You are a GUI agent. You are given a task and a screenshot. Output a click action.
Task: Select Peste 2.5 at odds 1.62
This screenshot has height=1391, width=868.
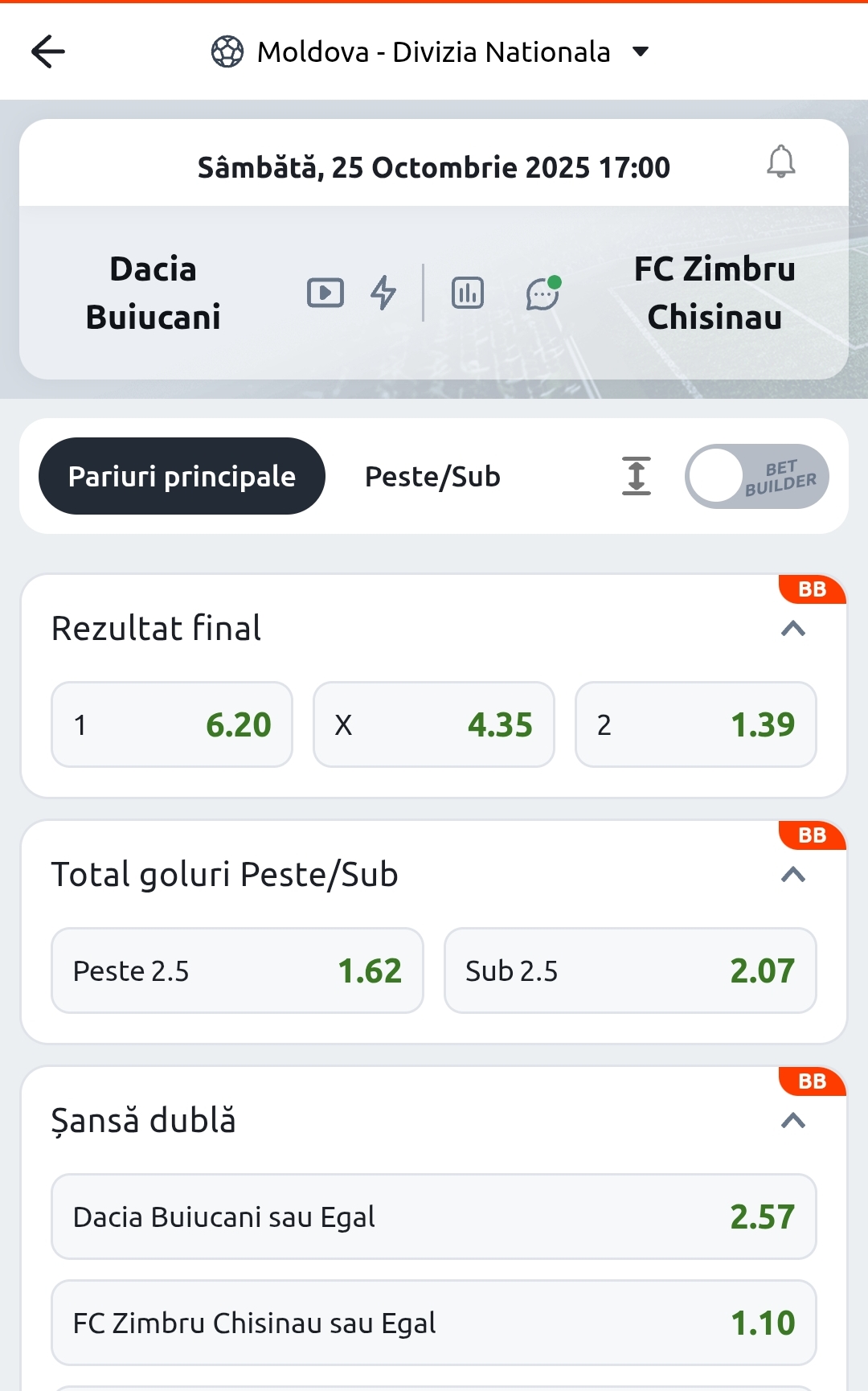237,970
